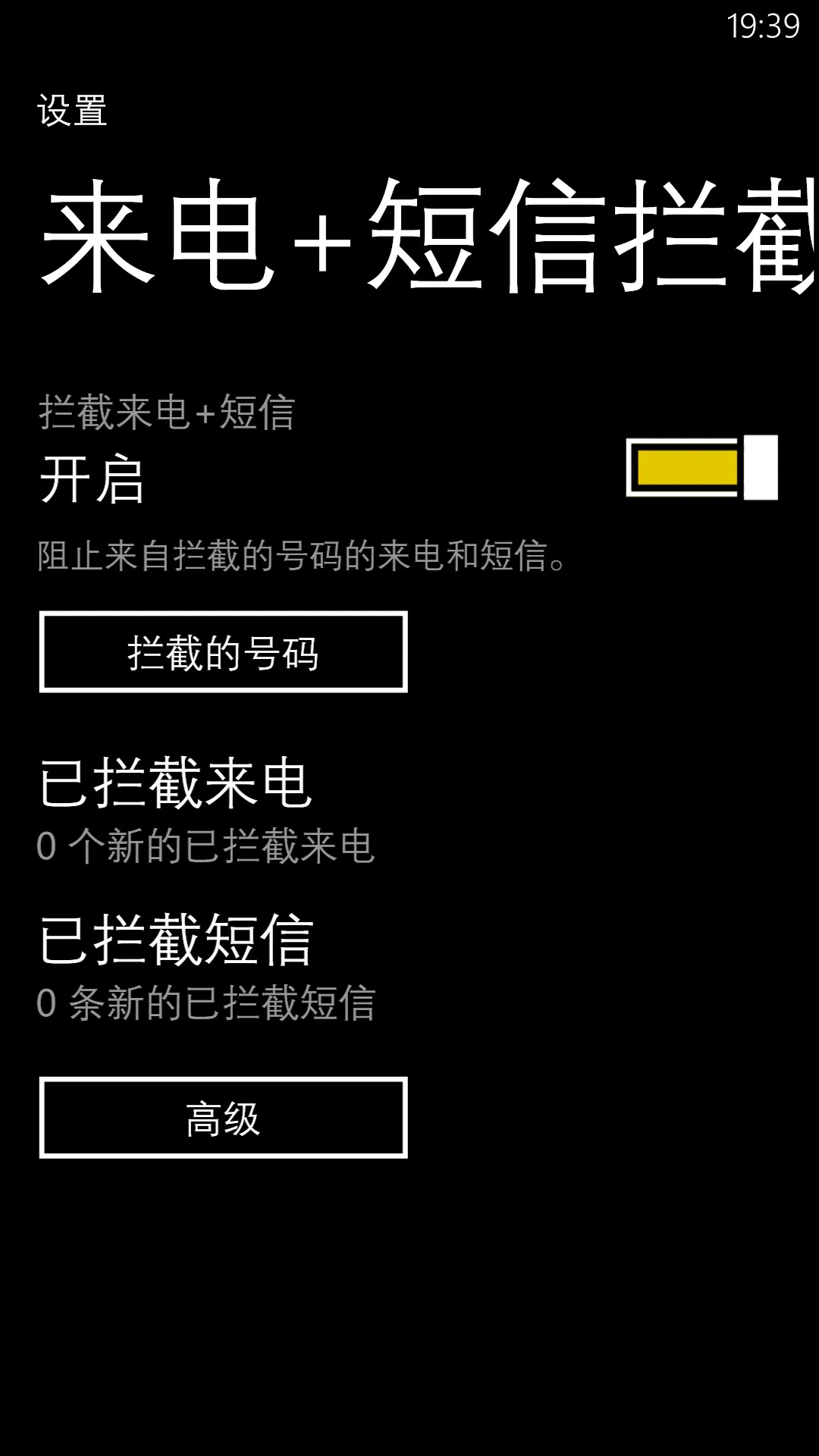Turn off the 拦截来电+短信 switch
The height and width of the screenshot is (1456, 819).
[x=702, y=467]
